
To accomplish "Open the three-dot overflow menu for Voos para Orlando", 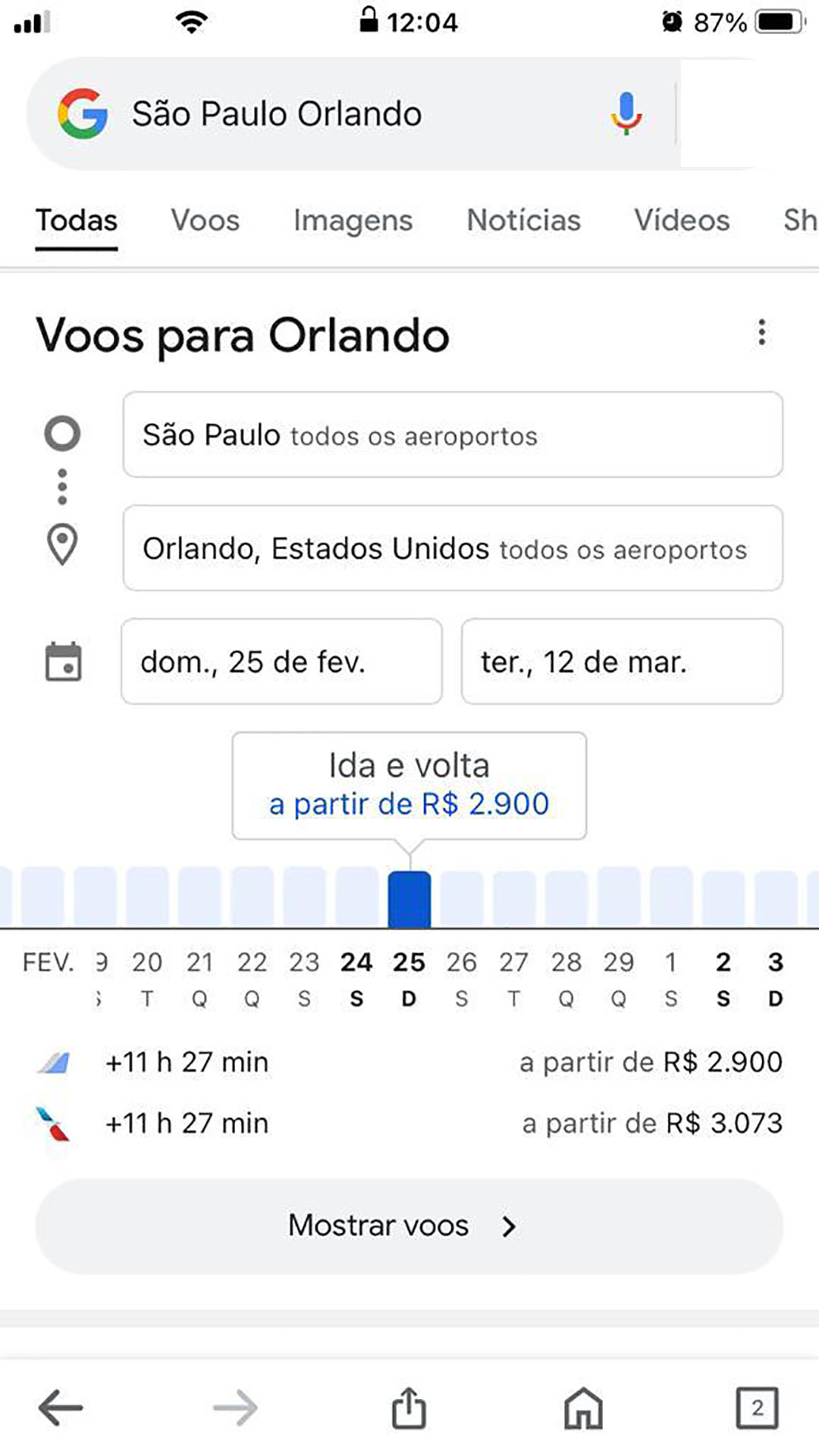I will coord(761,334).
